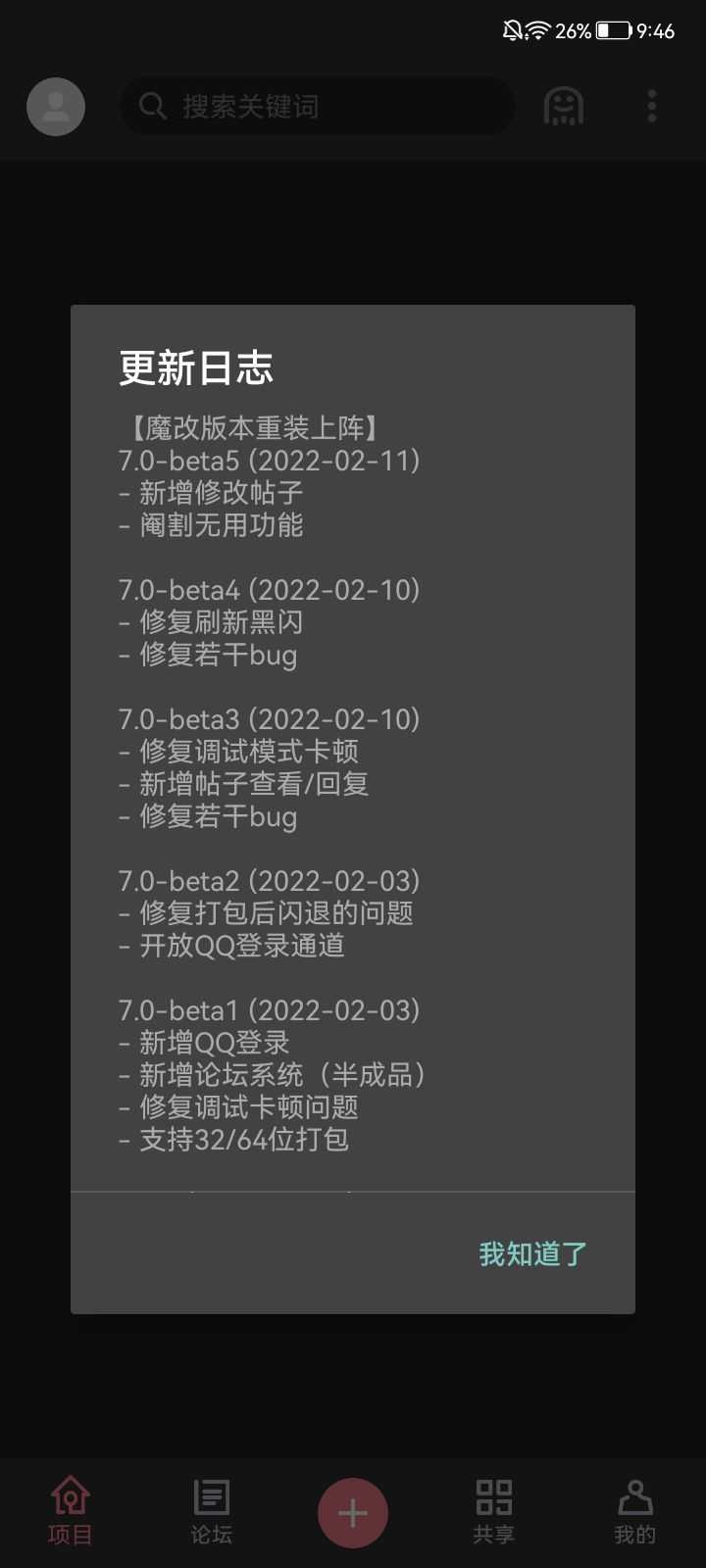Dismiss the changelog with 我知道了
The width and height of the screenshot is (706, 1568).
pyautogui.click(x=532, y=1253)
